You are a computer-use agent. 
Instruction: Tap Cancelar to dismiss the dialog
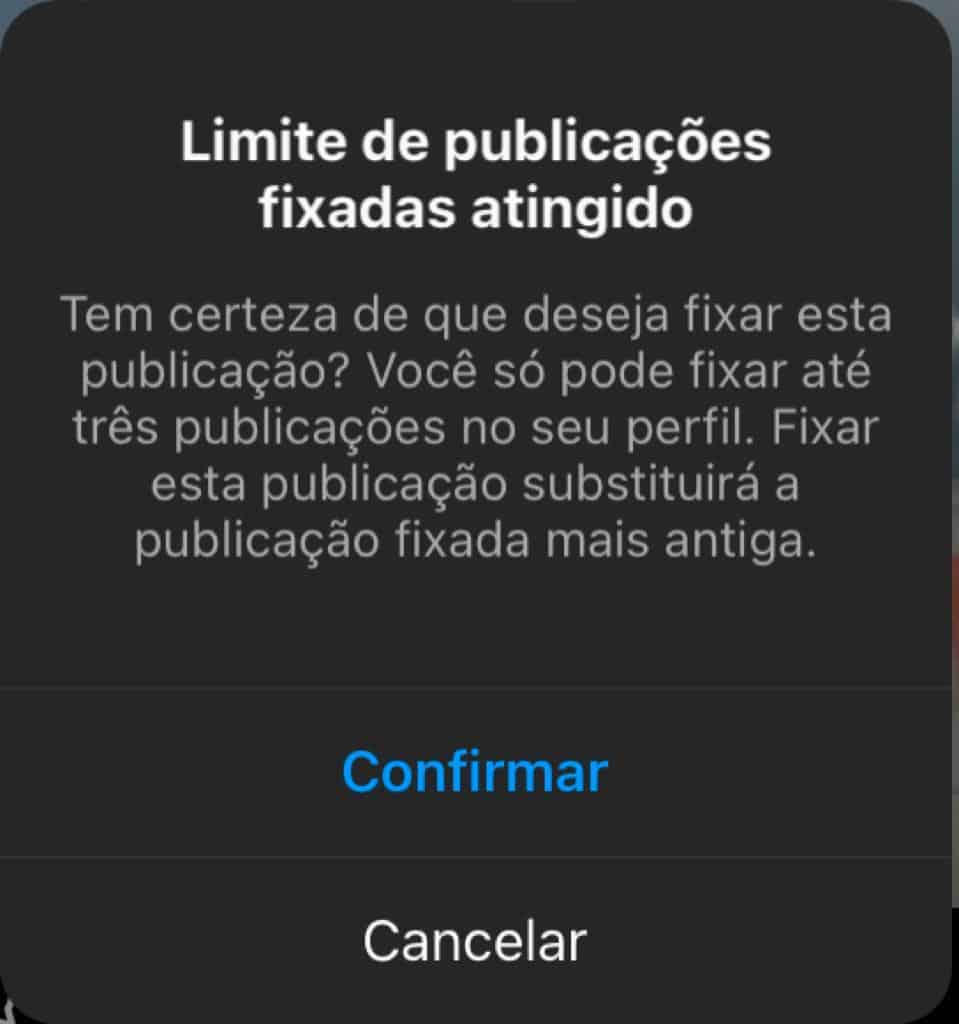pos(475,941)
